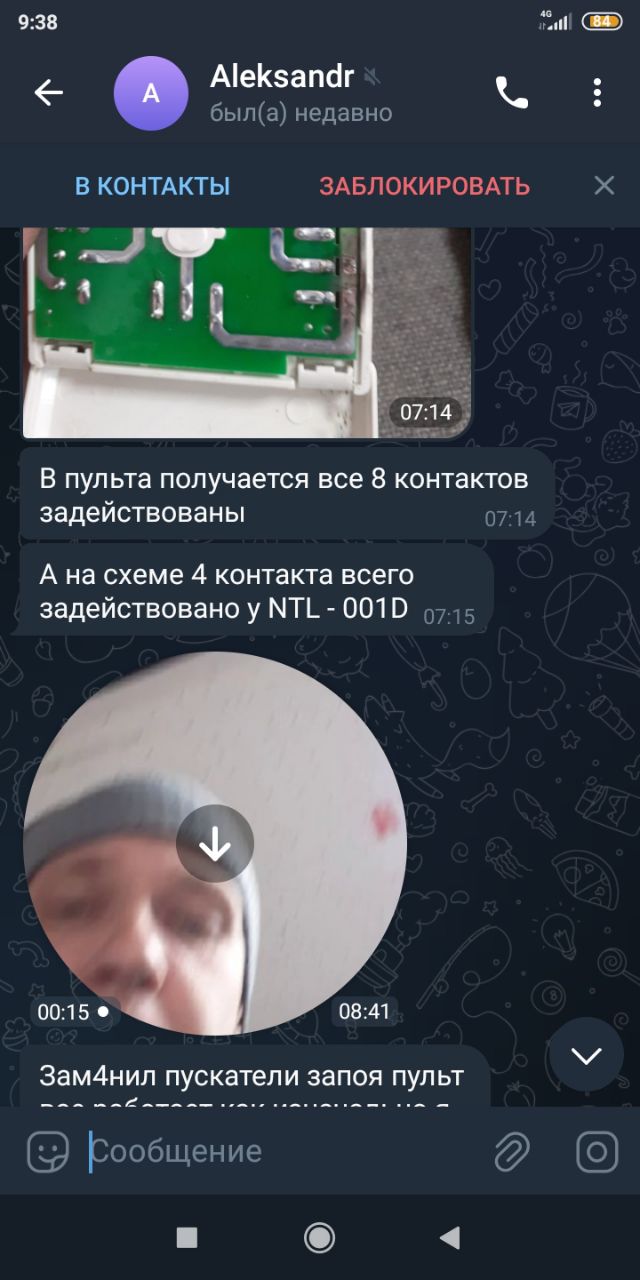This screenshot has width=640, height=1280.
Task: Open the emoji and sticker panel
Action: [x=47, y=1152]
